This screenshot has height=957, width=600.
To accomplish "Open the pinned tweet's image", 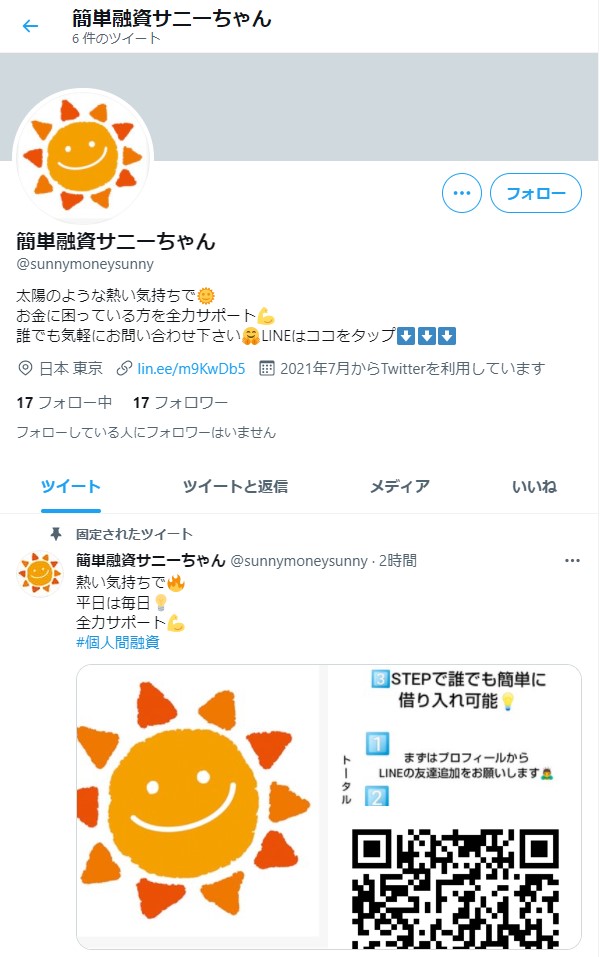I will pyautogui.click(x=329, y=806).
